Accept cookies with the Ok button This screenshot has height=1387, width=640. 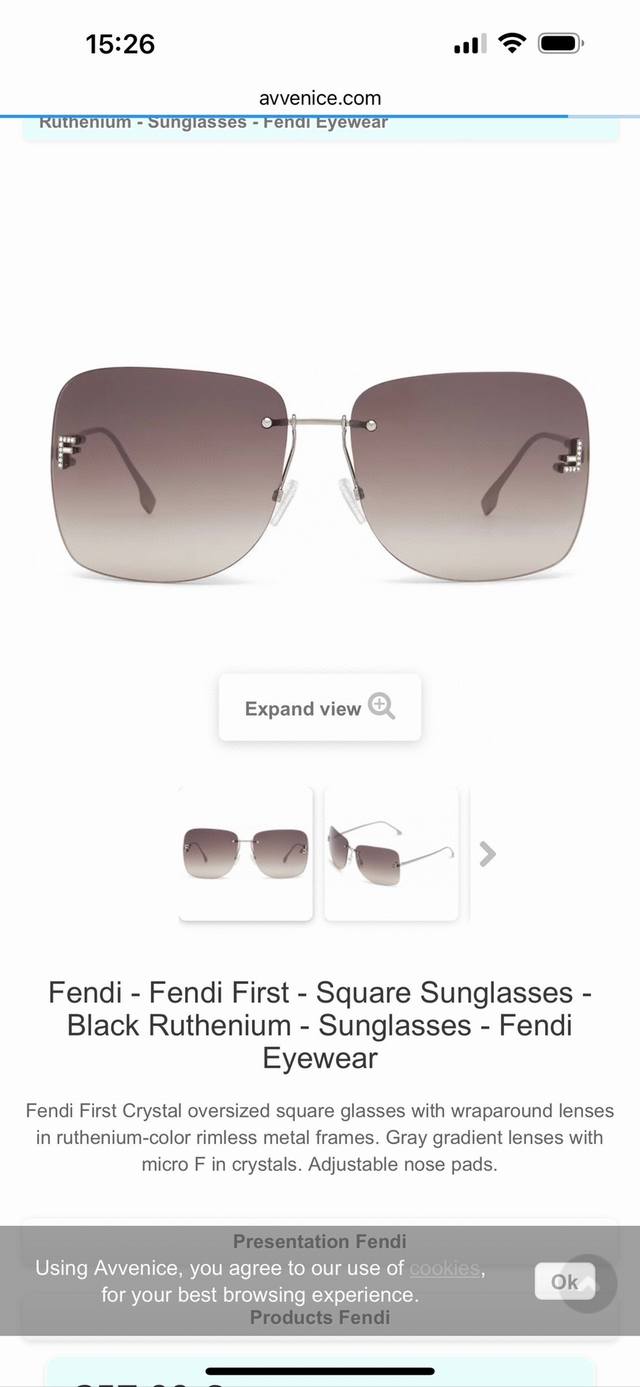click(x=564, y=1281)
